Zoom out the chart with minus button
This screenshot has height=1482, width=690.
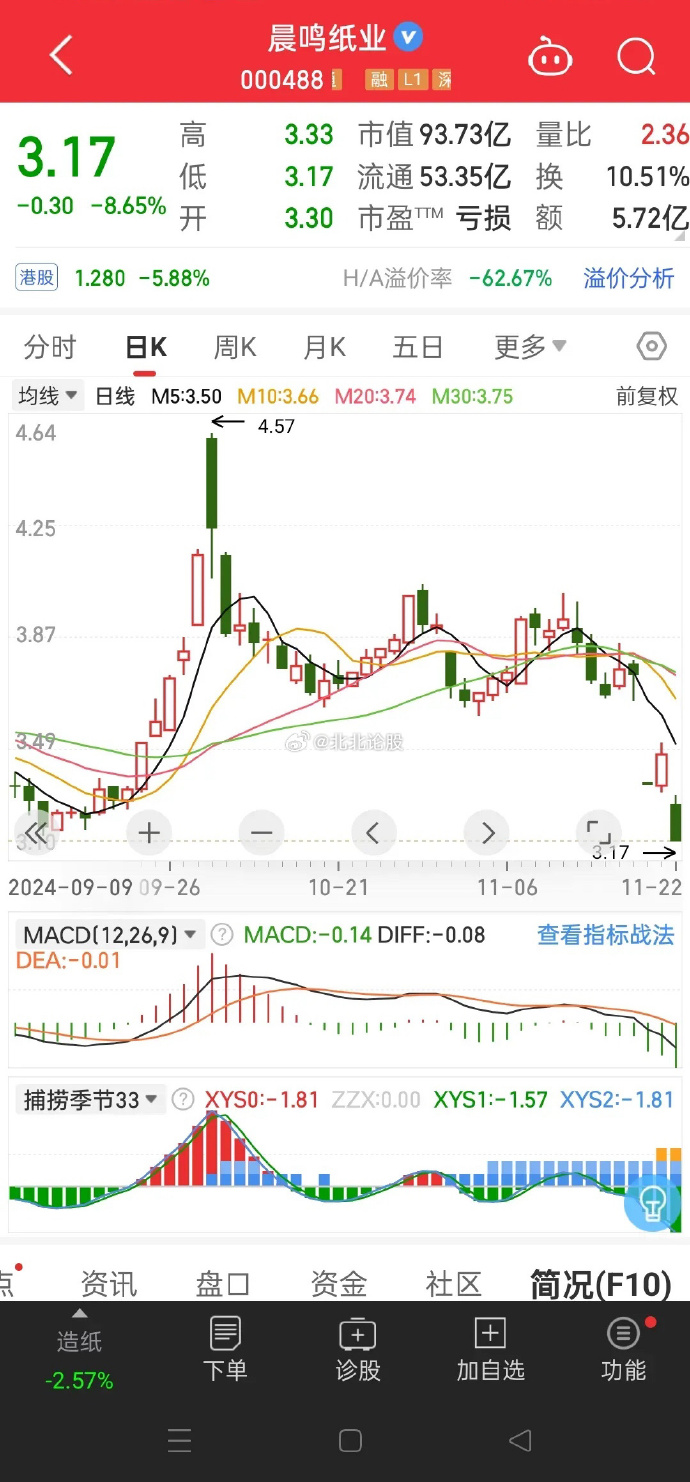pos(262,832)
